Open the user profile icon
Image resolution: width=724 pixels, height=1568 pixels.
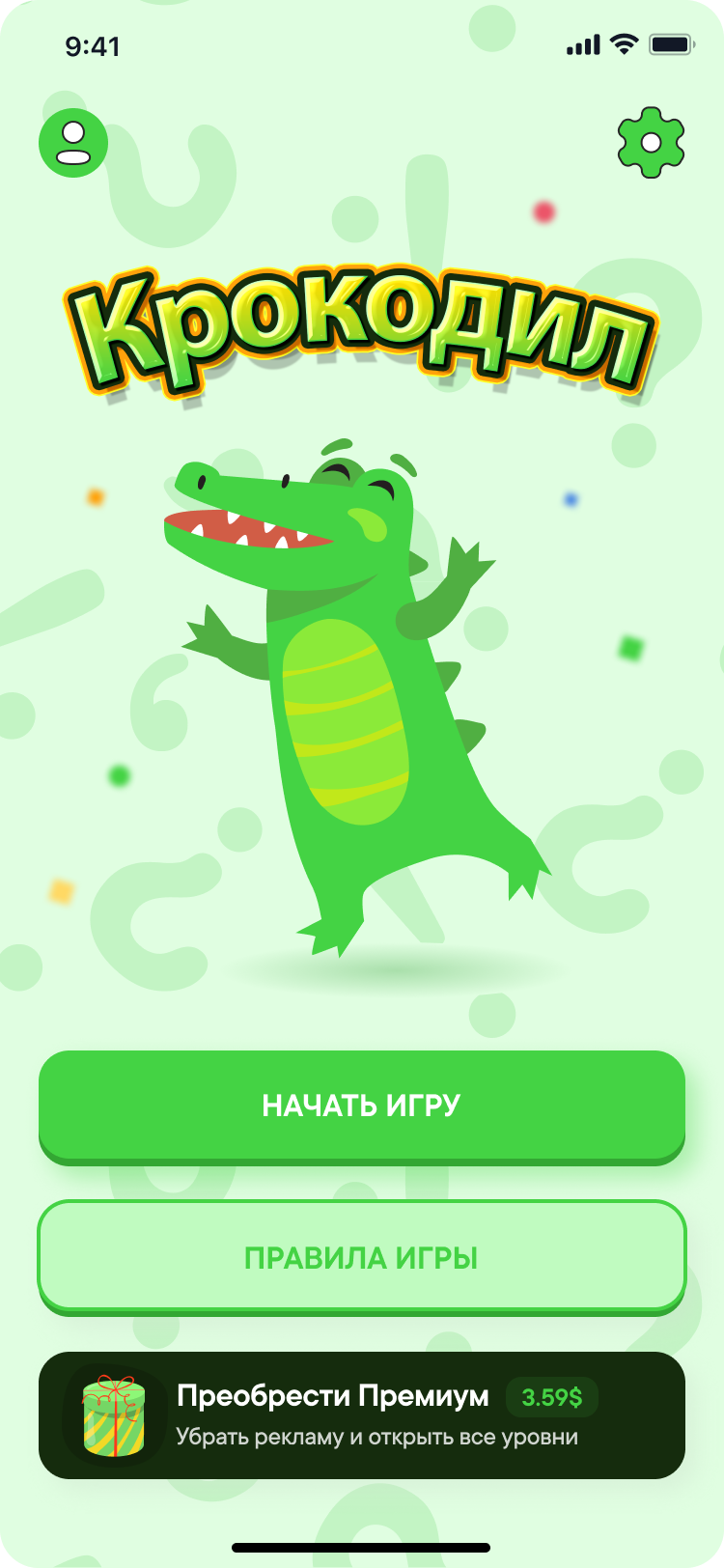pyautogui.click(x=73, y=143)
